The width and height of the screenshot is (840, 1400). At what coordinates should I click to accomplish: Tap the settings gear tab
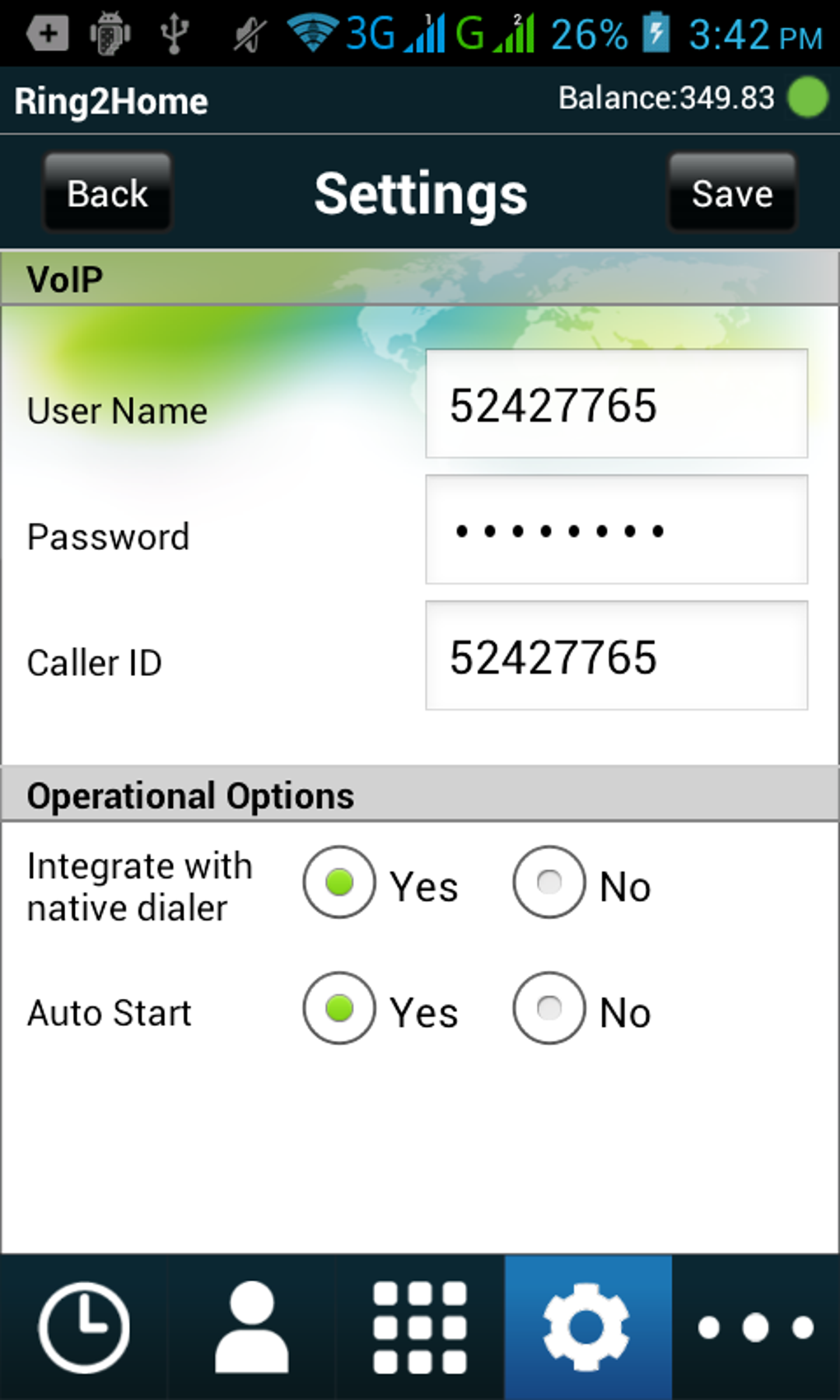coord(588,1328)
